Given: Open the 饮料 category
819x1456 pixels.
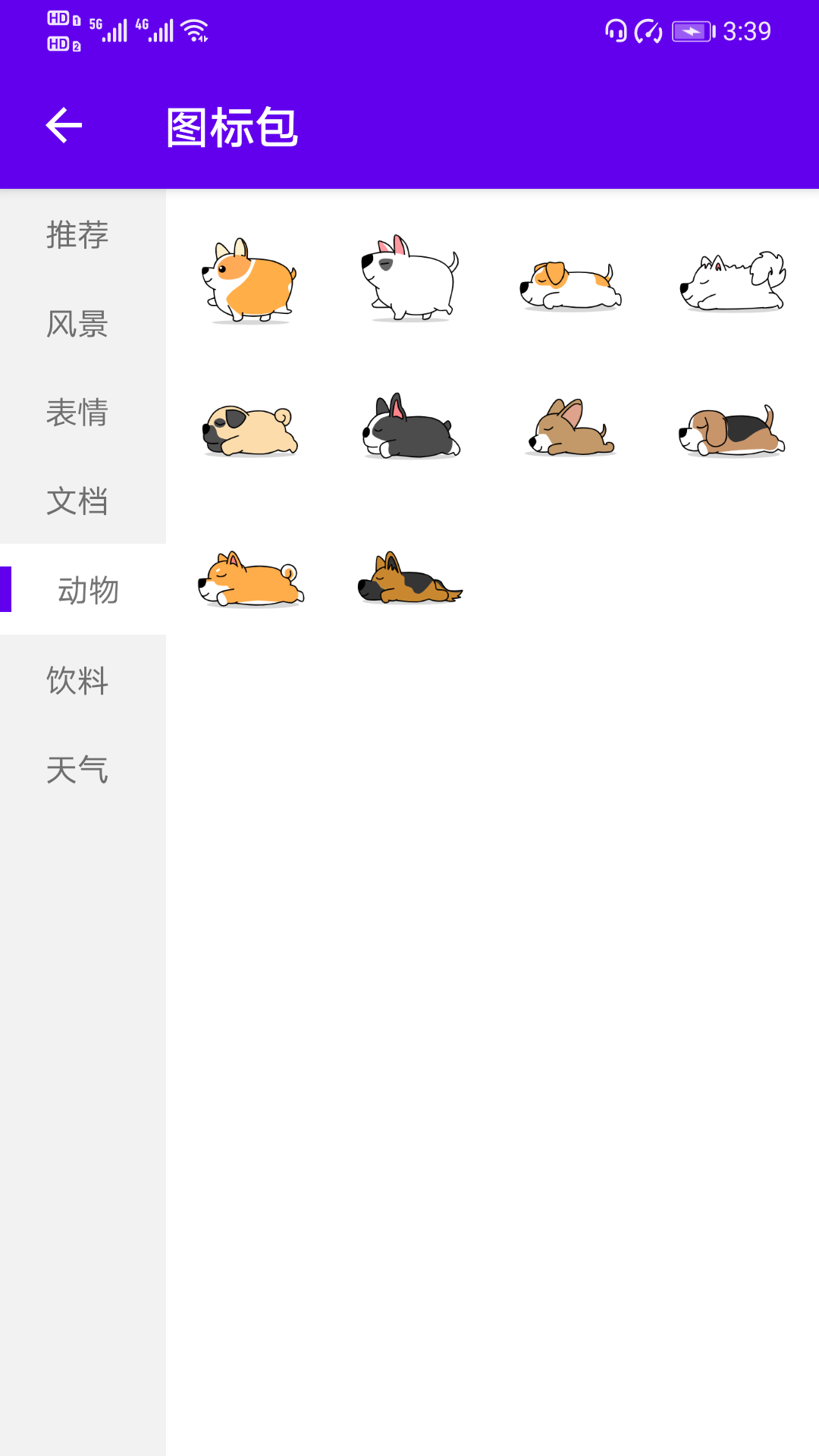Looking at the screenshot, I should [x=77, y=682].
